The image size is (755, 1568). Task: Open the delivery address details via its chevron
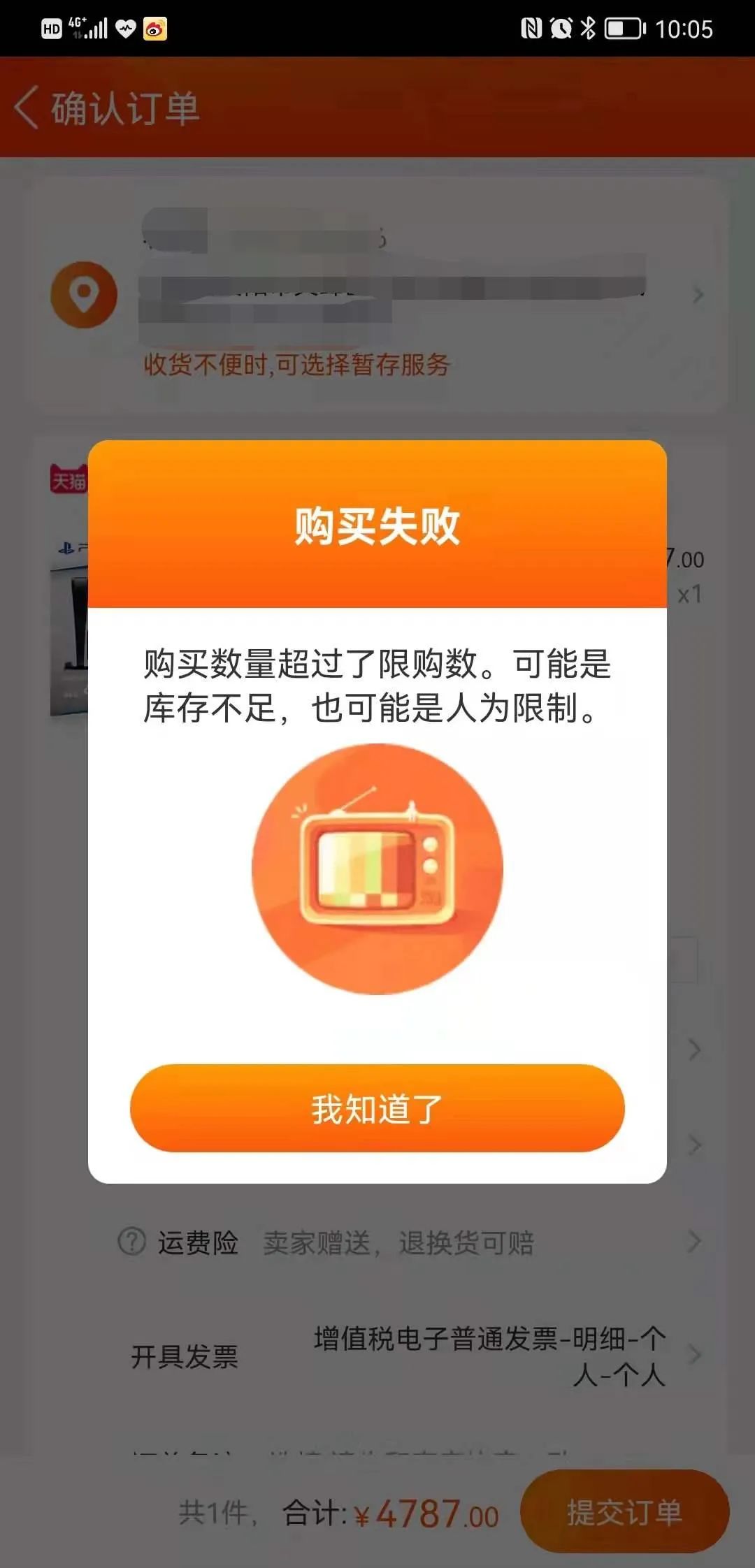(696, 293)
